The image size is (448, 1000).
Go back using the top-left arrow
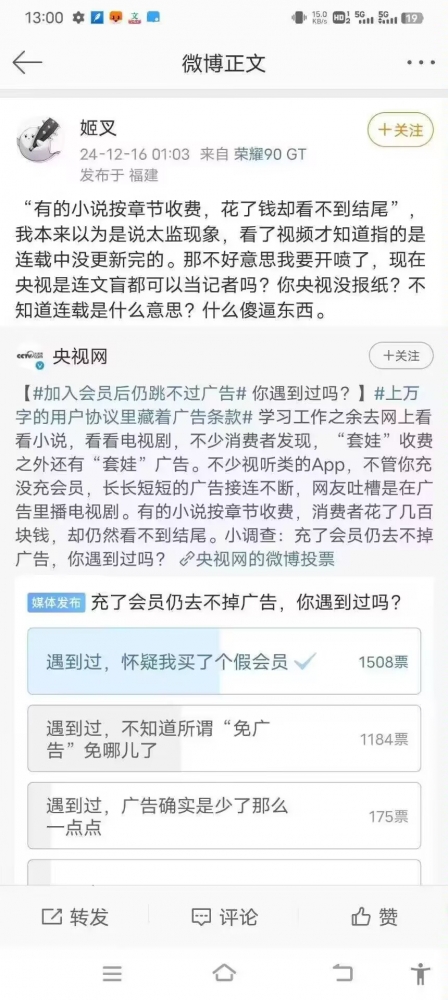pyautogui.click(x=27, y=62)
